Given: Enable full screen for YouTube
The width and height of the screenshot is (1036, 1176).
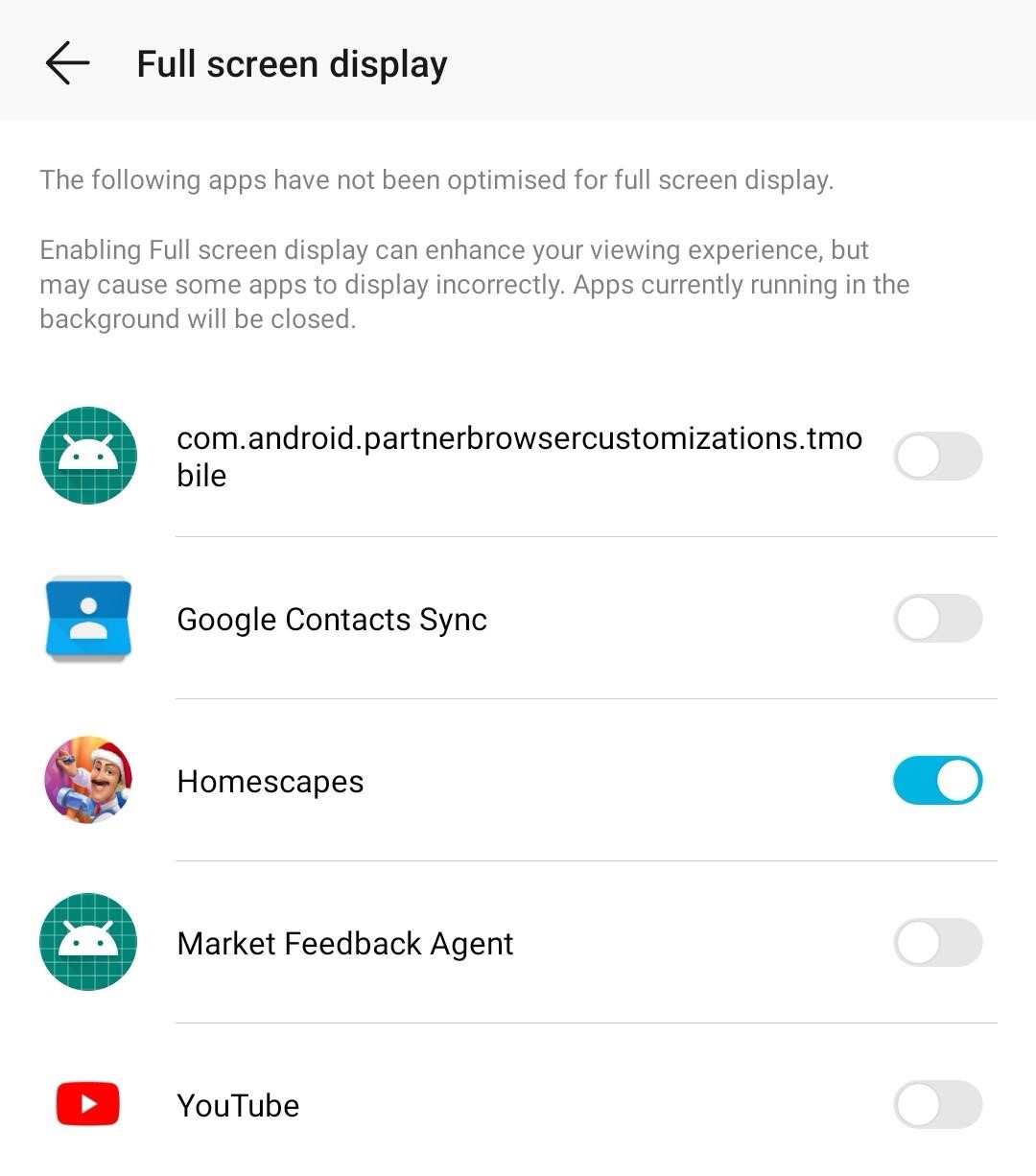Looking at the screenshot, I should click(x=937, y=1104).
